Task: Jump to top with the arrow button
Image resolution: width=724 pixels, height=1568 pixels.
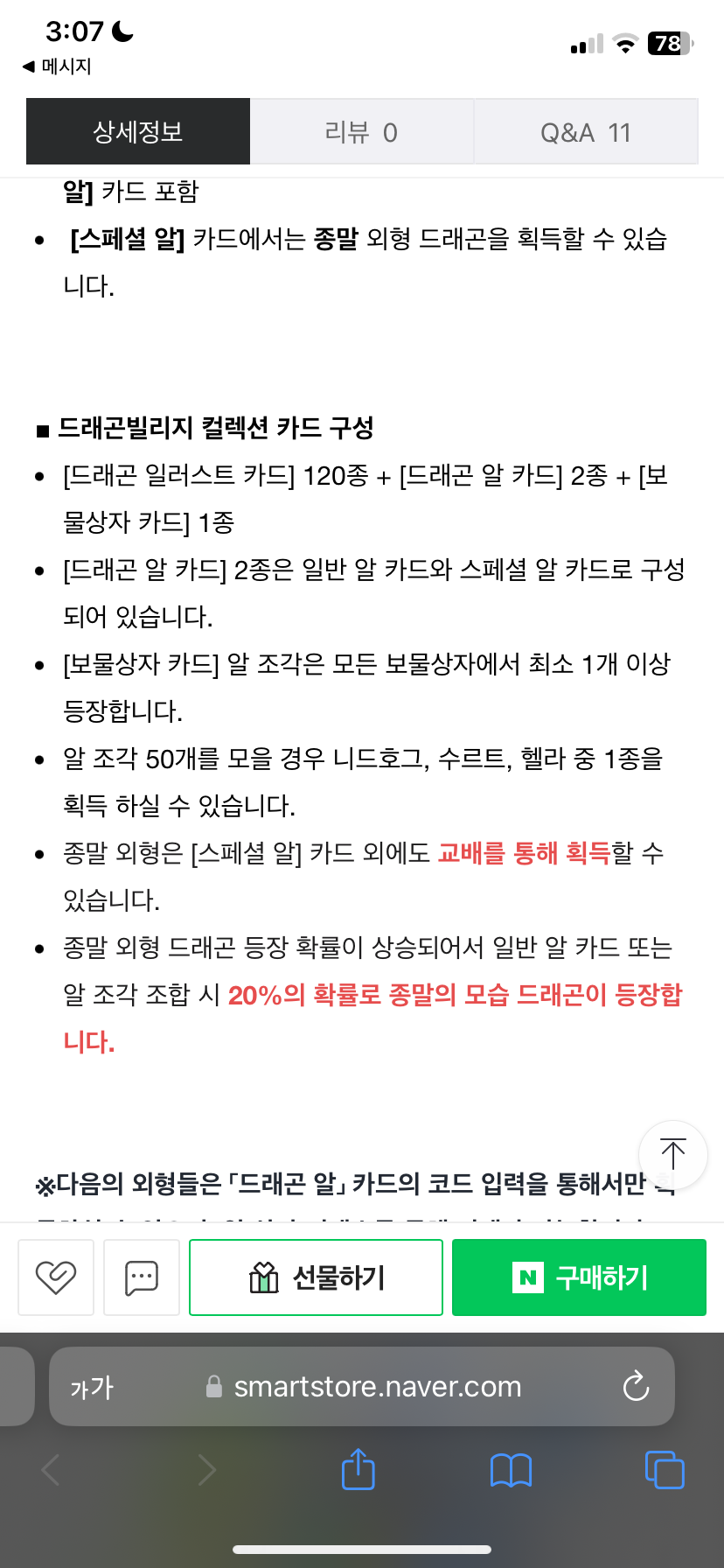Action: coord(673,1155)
